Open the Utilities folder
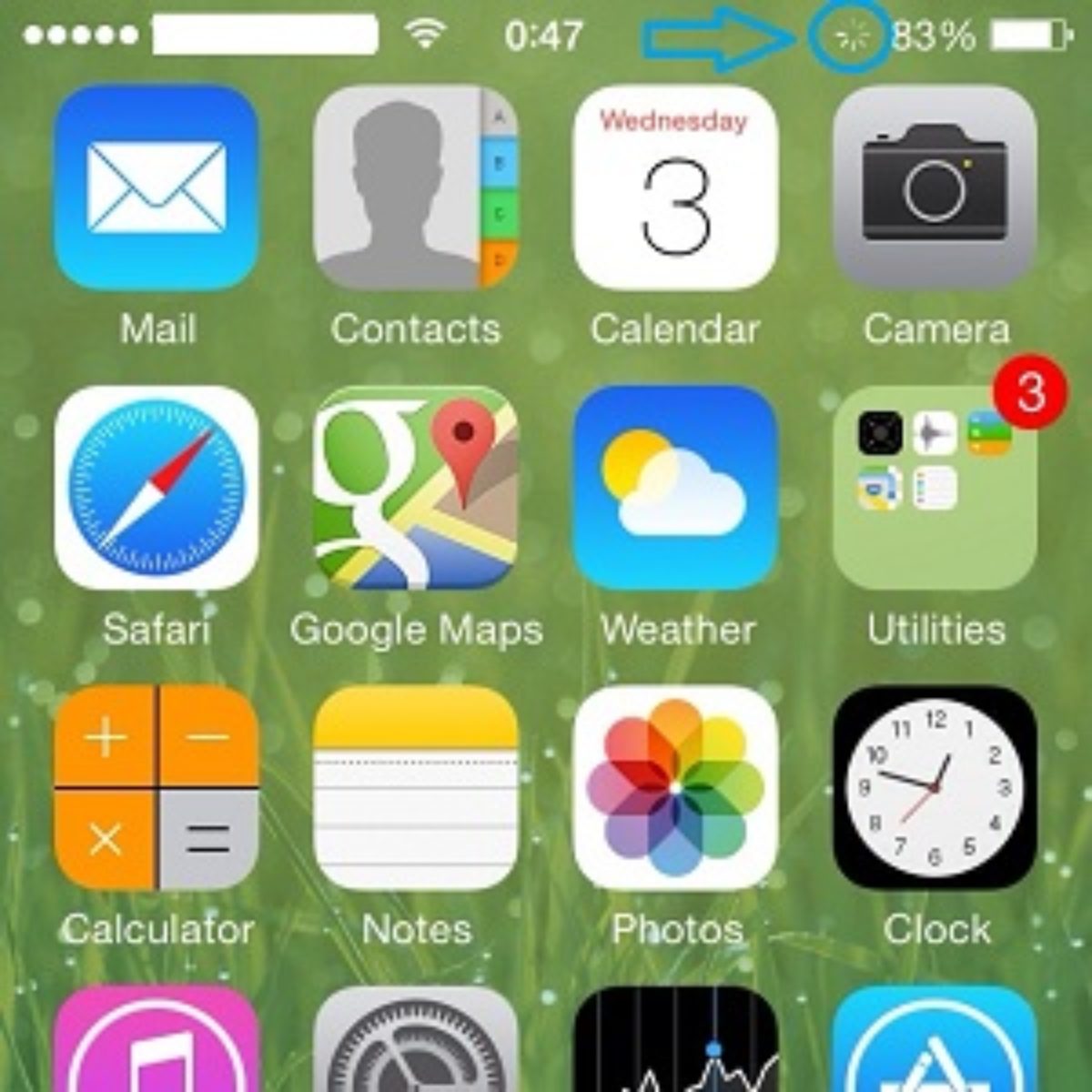The image size is (1092, 1092). click(x=935, y=488)
